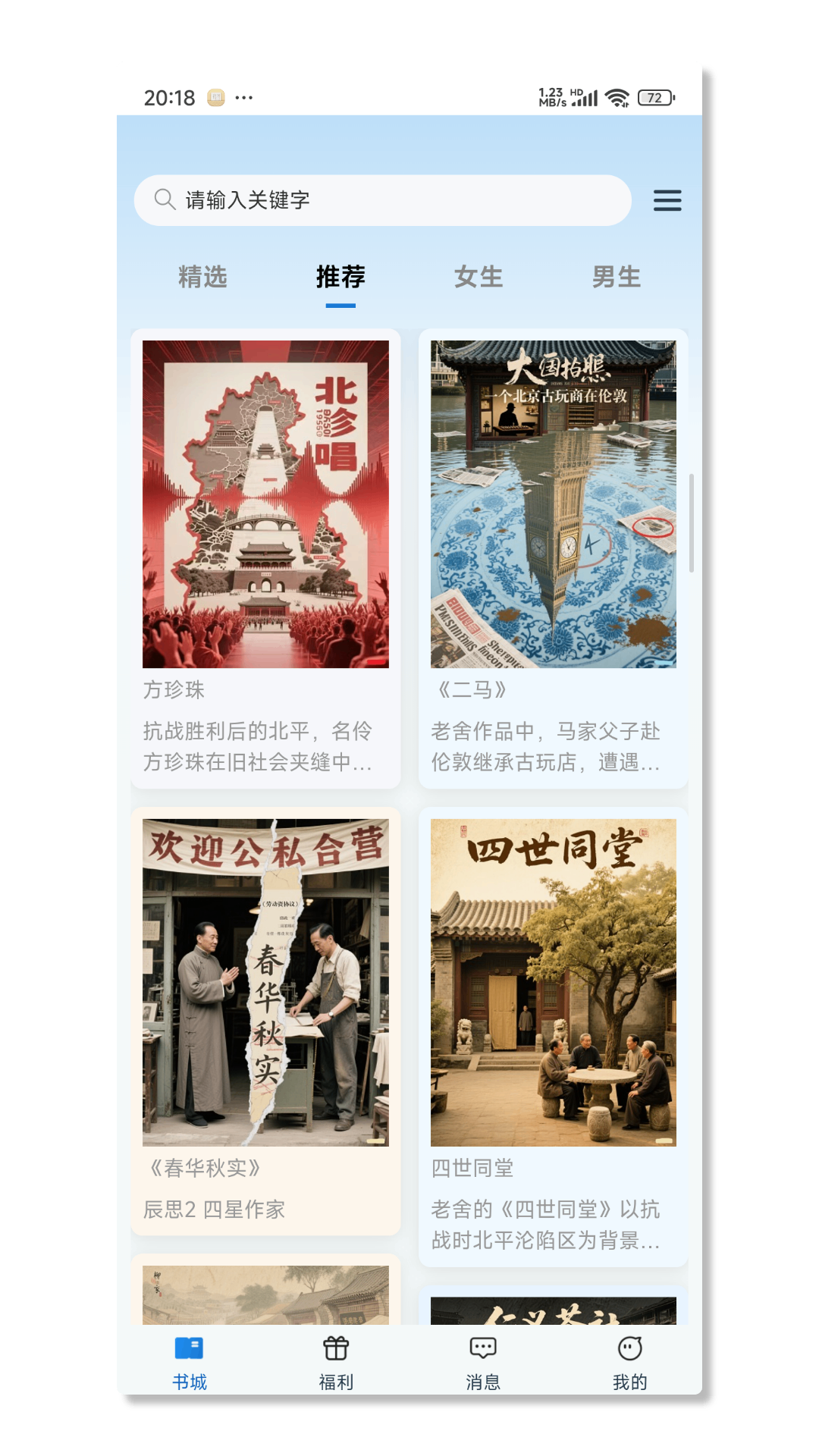Open the 消息 bottom tab

tap(483, 1363)
